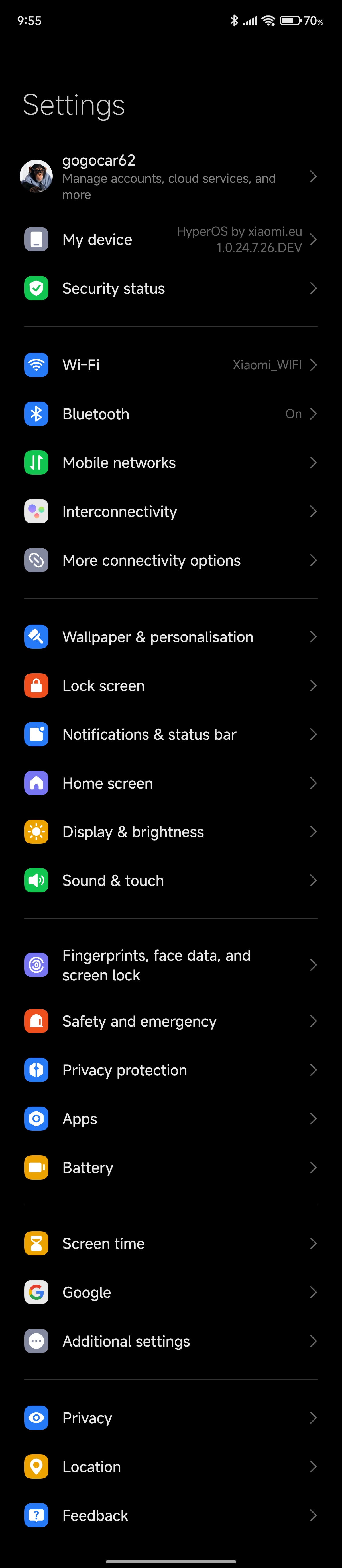The height and width of the screenshot is (1568, 342).
Task: Open Battery settings
Action: 170,1168
